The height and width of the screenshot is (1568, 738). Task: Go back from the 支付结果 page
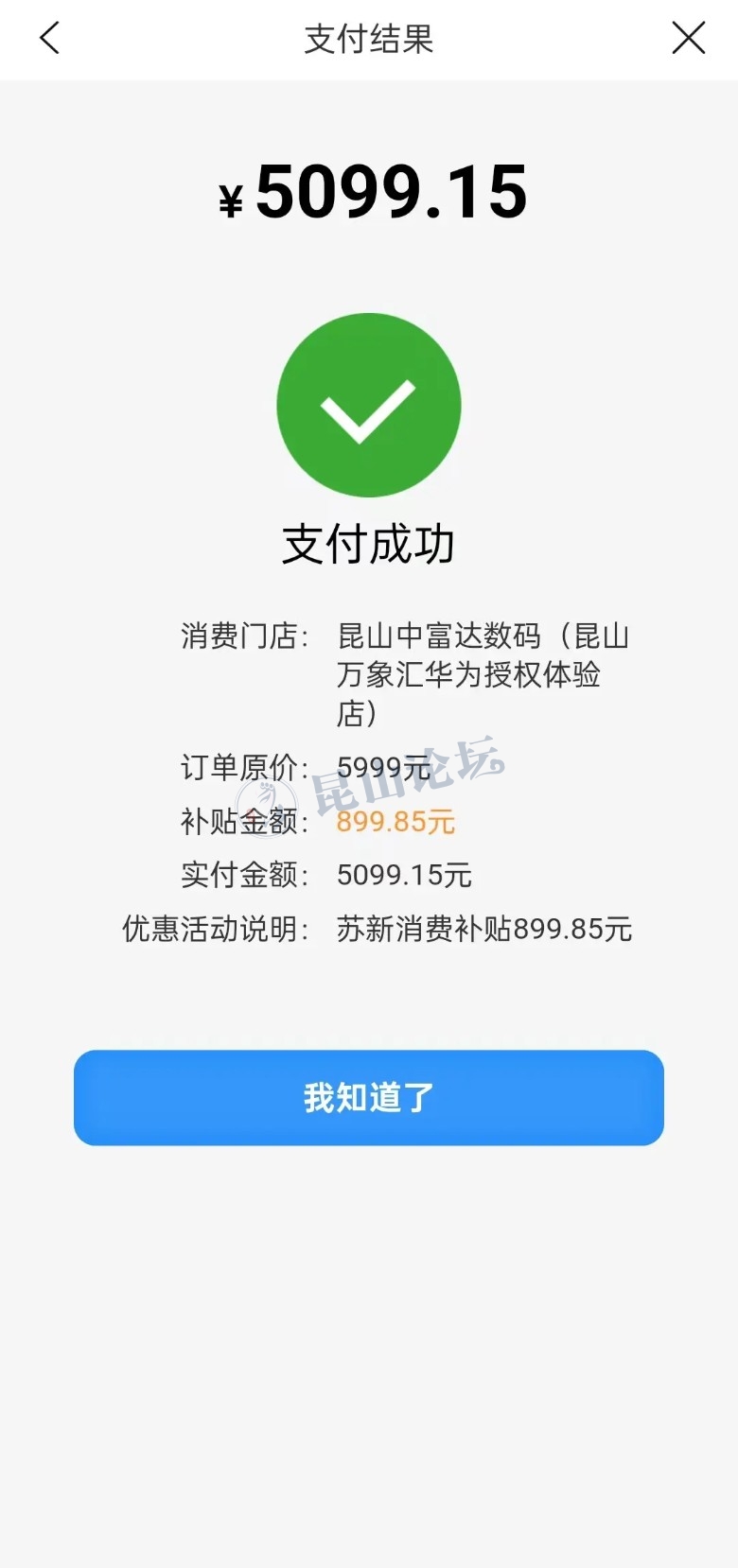pyautogui.click(x=49, y=39)
